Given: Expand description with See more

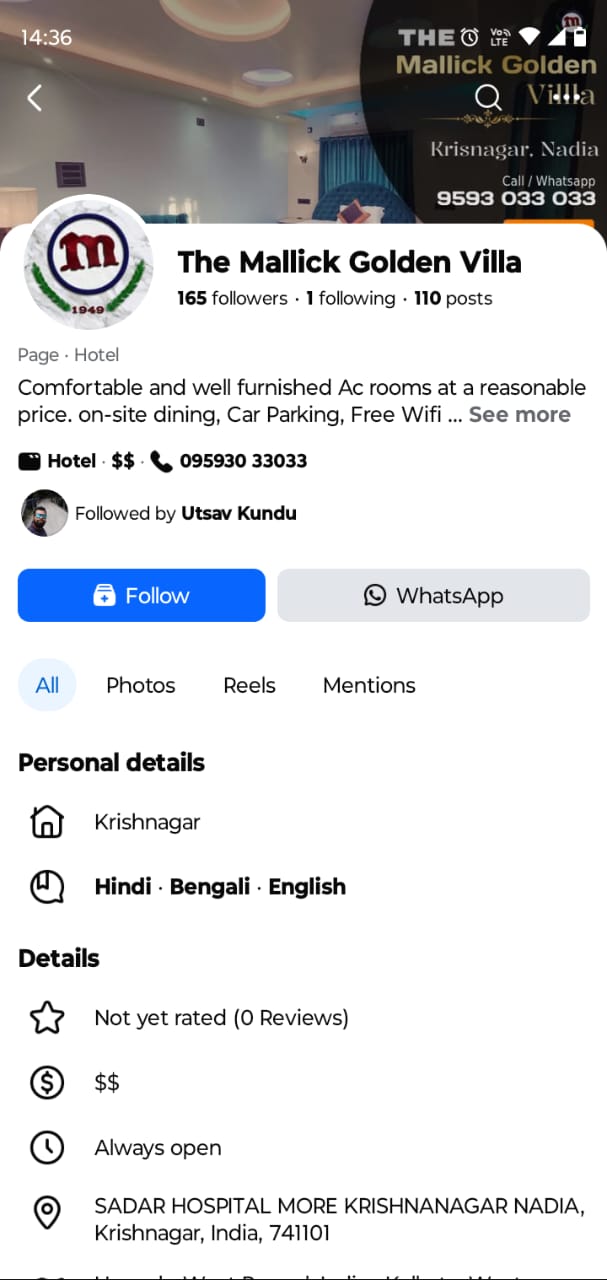Looking at the screenshot, I should pos(519,415).
